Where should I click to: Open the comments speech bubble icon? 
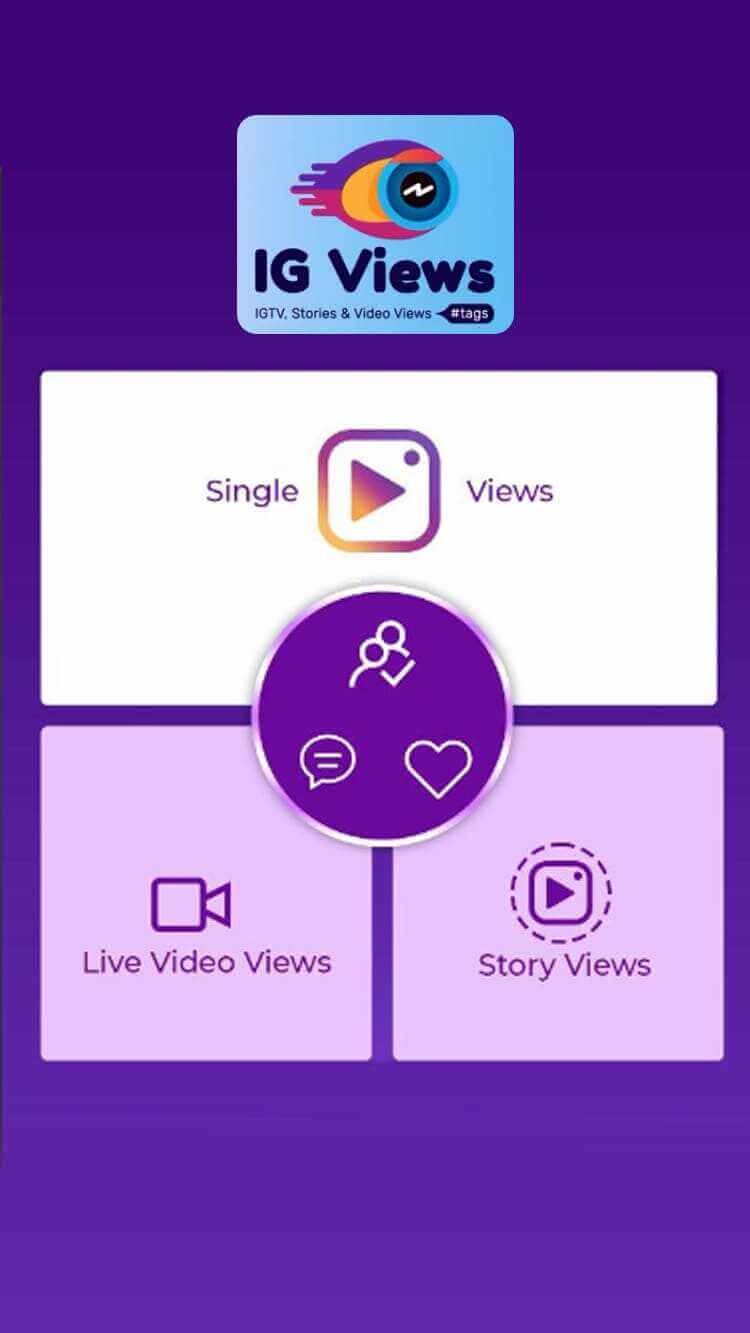pyautogui.click(x=328, y=764)
